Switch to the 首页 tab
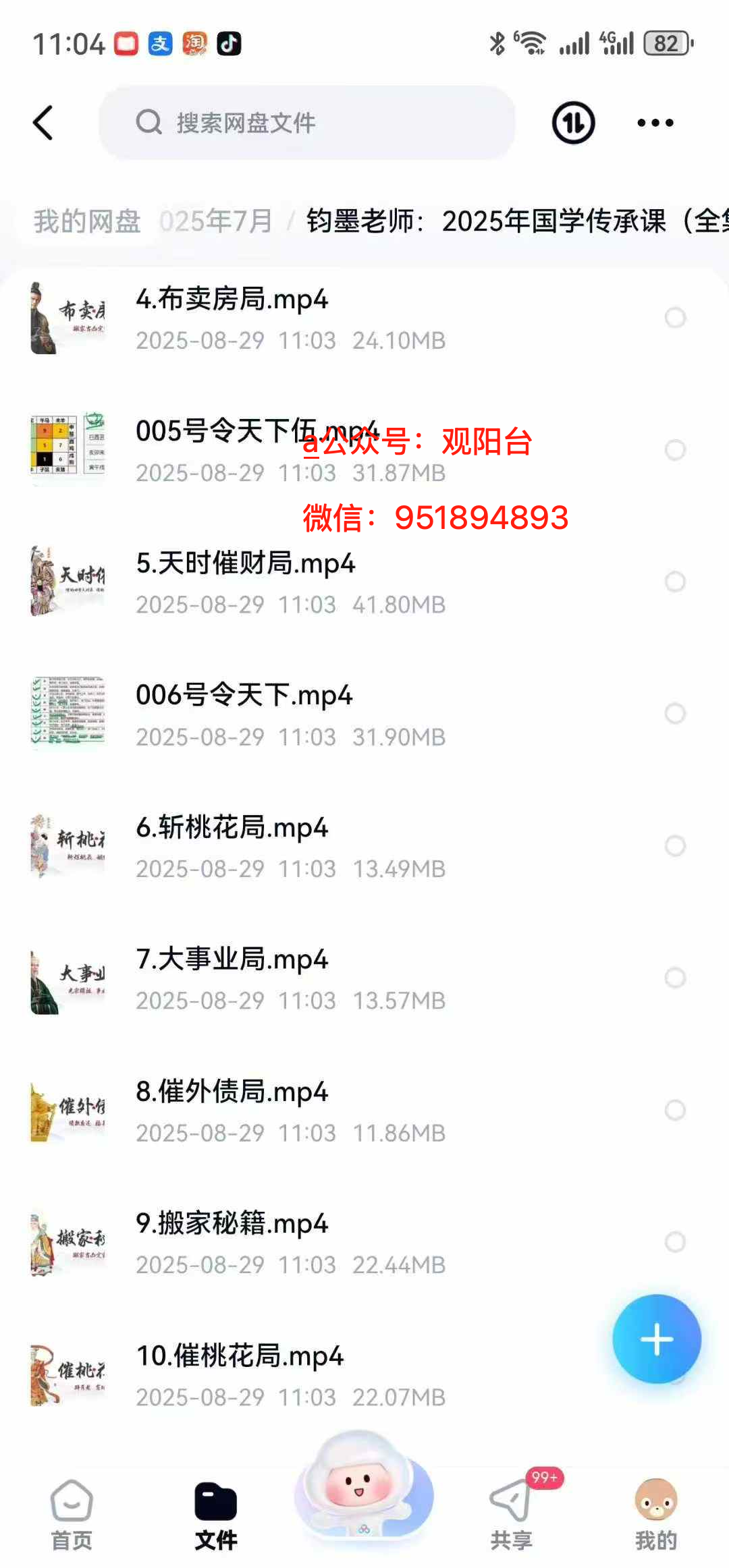This screenshot has width=729, height=1568. tap(72, 1515)
